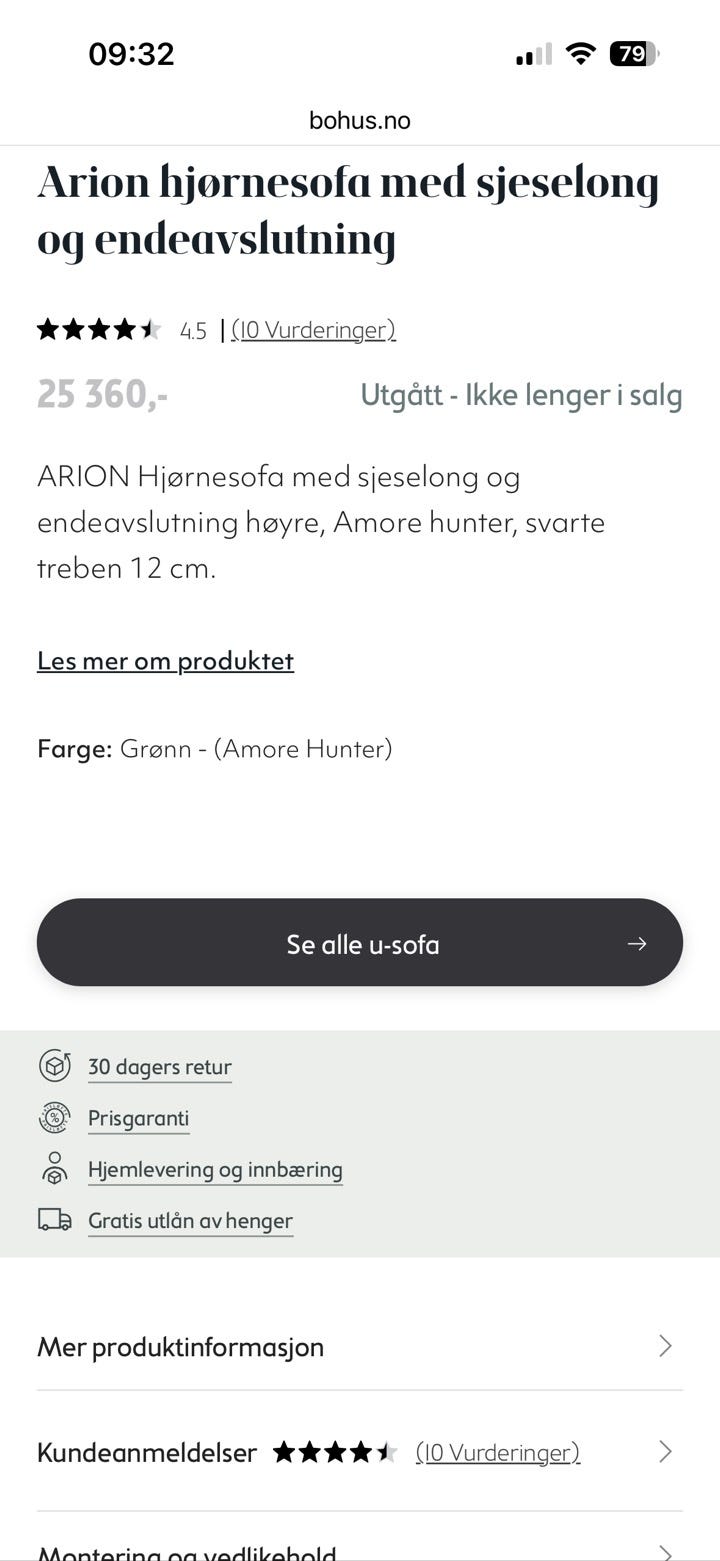Open Gratis utlån av henger link

pyautogui.click(x=190, y=1221)
